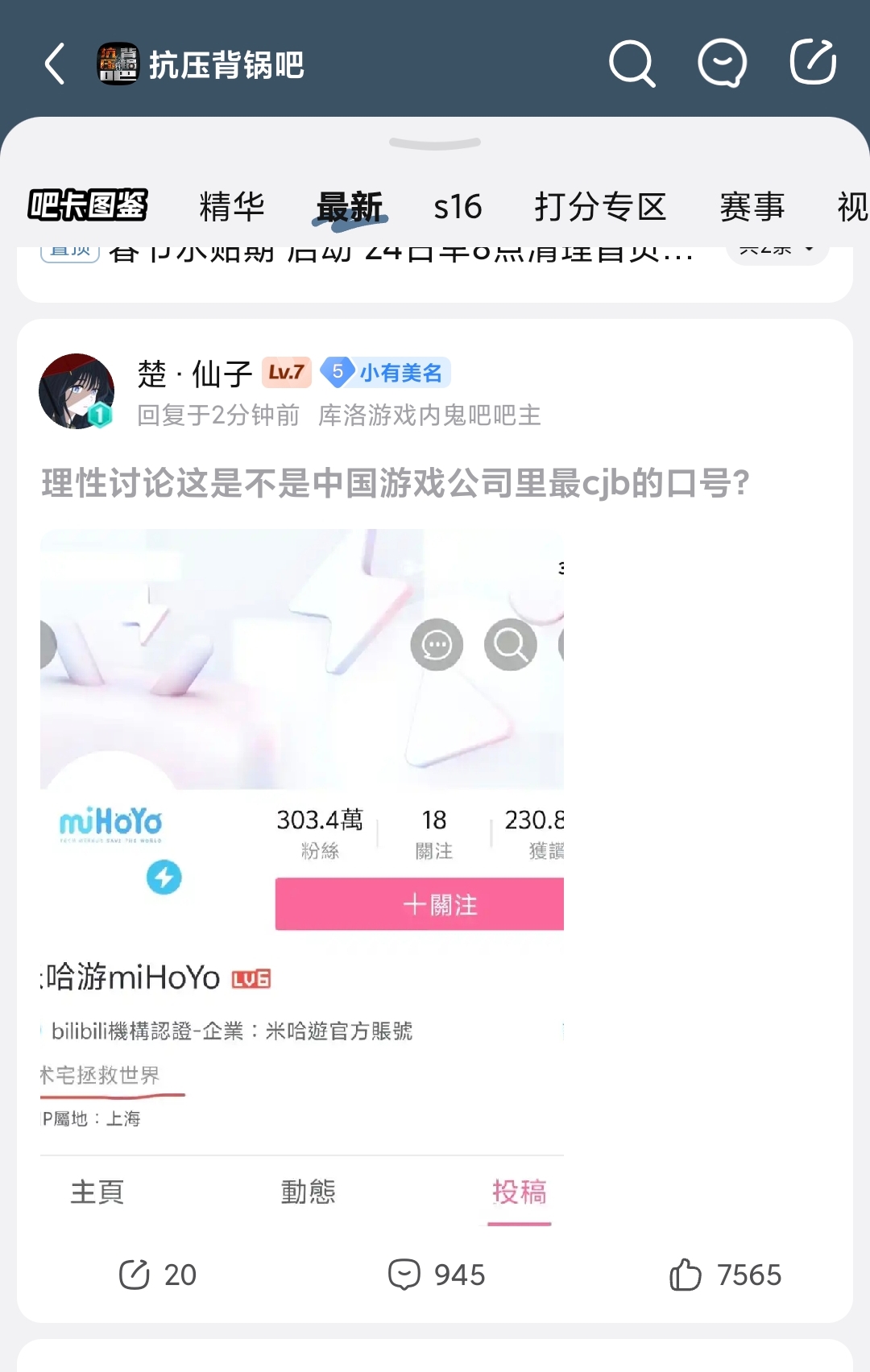Open the post about cjb的口号
870x1372 pixels.
point(395,483)
